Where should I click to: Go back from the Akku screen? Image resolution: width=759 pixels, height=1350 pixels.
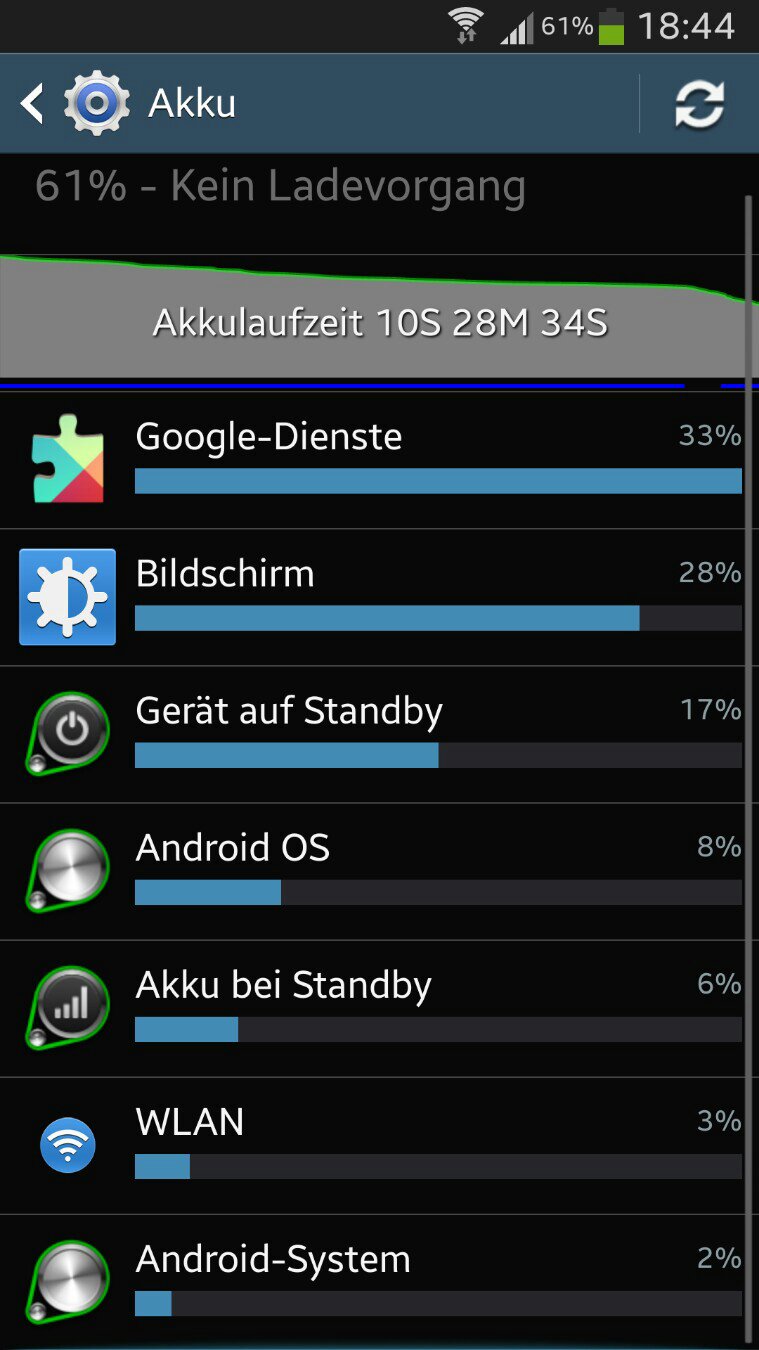[x=75, y=103]
